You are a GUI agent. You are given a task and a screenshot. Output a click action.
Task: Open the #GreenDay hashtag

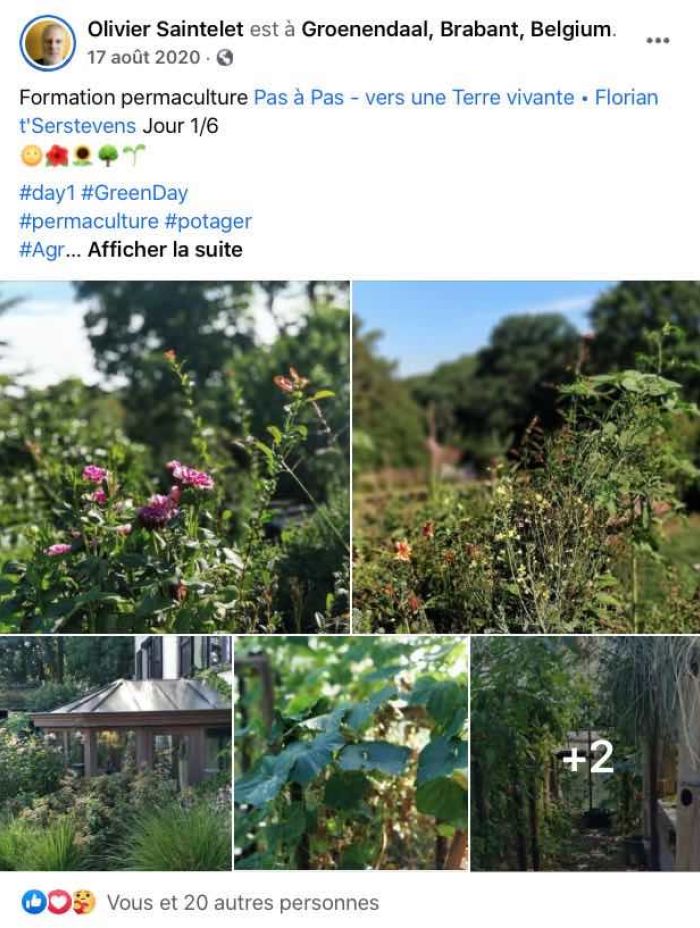click(x=134, y=193)
